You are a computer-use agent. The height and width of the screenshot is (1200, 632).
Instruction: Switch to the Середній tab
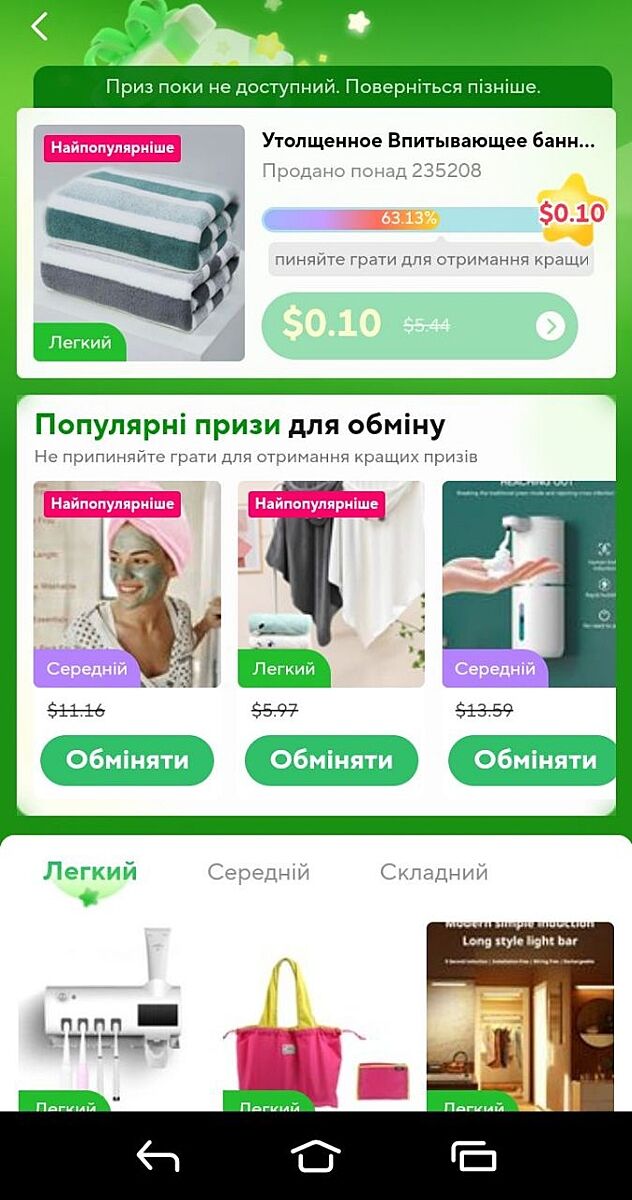(x=258, y=872)
